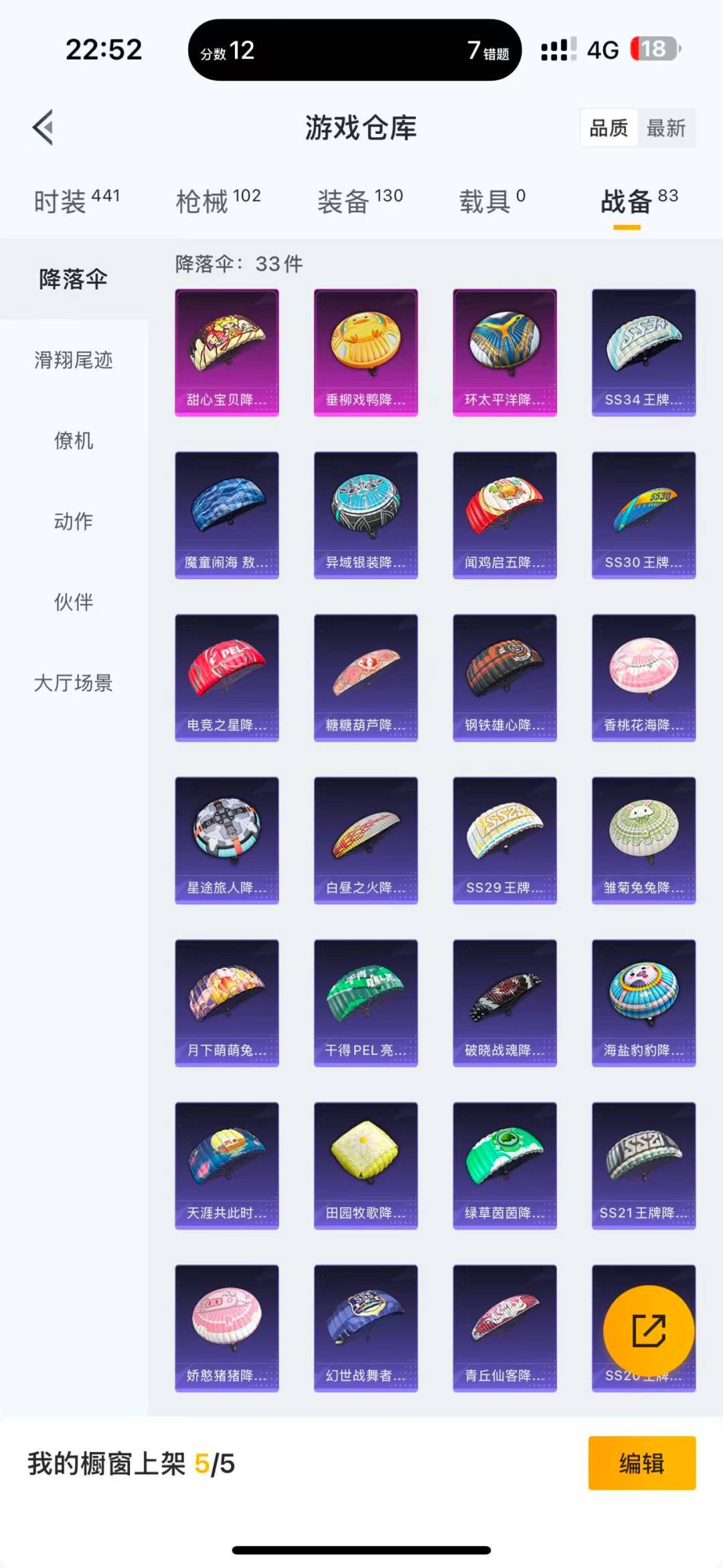Go back from 游戏仓库
The height and width of the screenshot is (1568, 723).
pos(44,127)
